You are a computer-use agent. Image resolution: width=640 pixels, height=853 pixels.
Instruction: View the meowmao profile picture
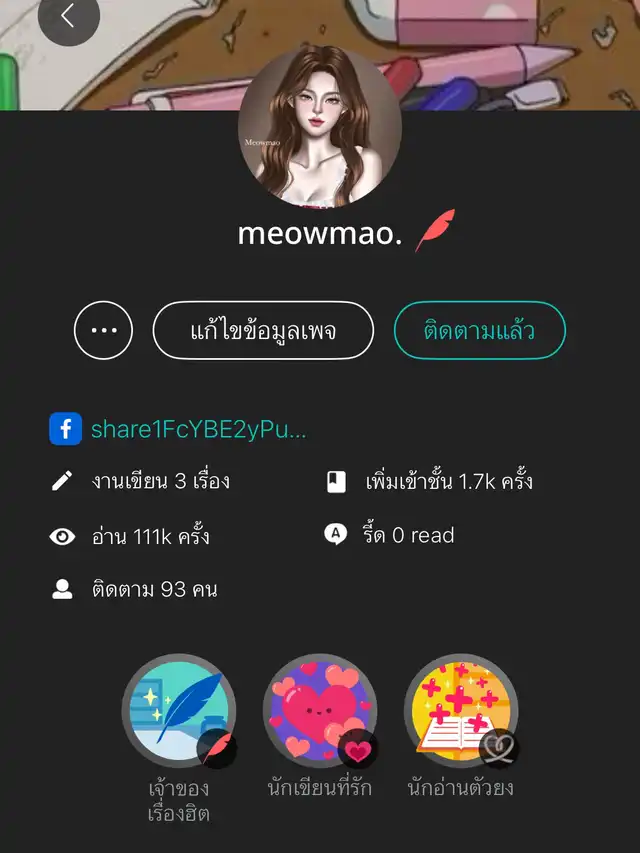320,128
